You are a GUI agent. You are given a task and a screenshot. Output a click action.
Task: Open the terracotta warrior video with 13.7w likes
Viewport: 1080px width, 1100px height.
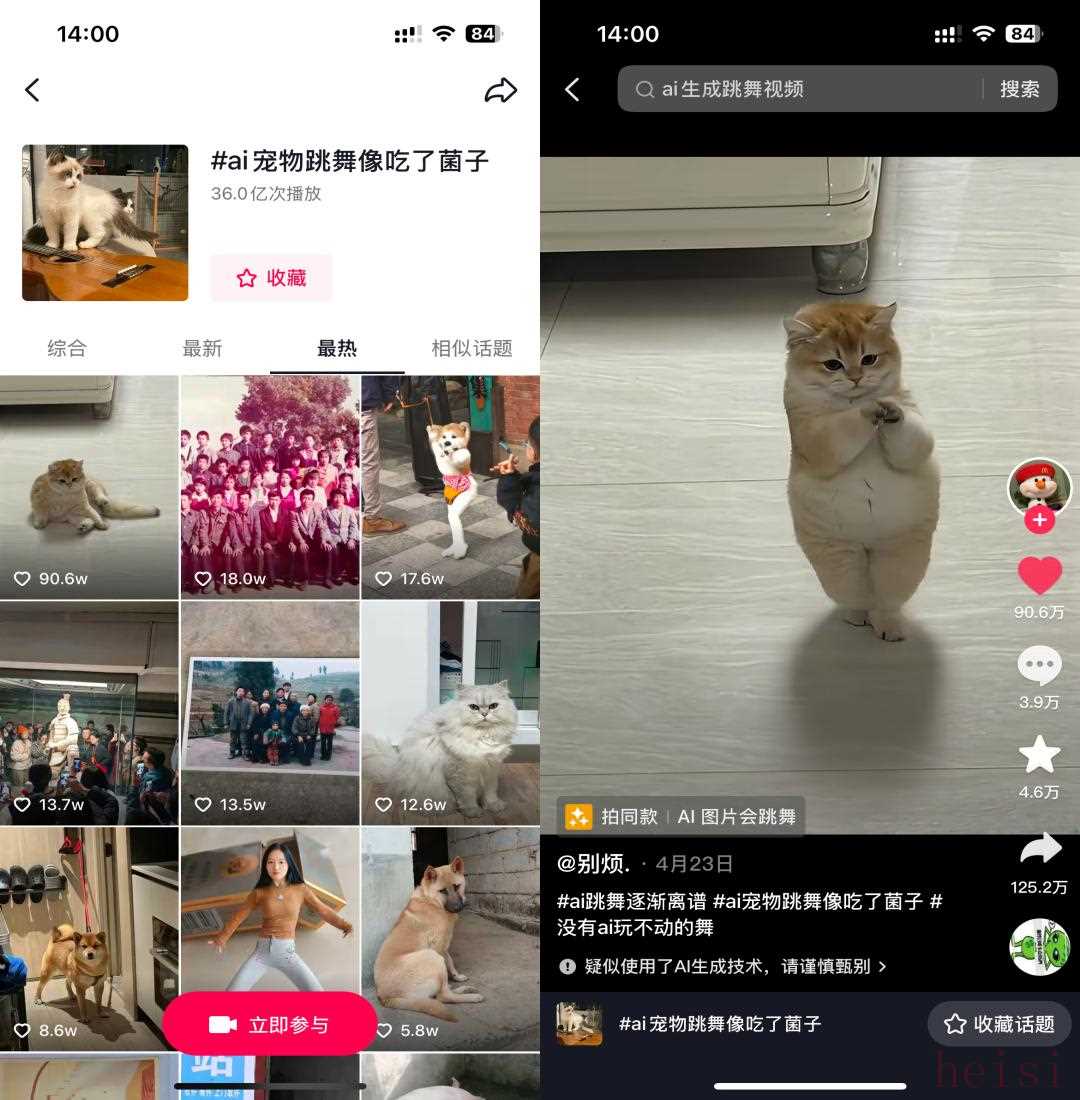point(89,712)
